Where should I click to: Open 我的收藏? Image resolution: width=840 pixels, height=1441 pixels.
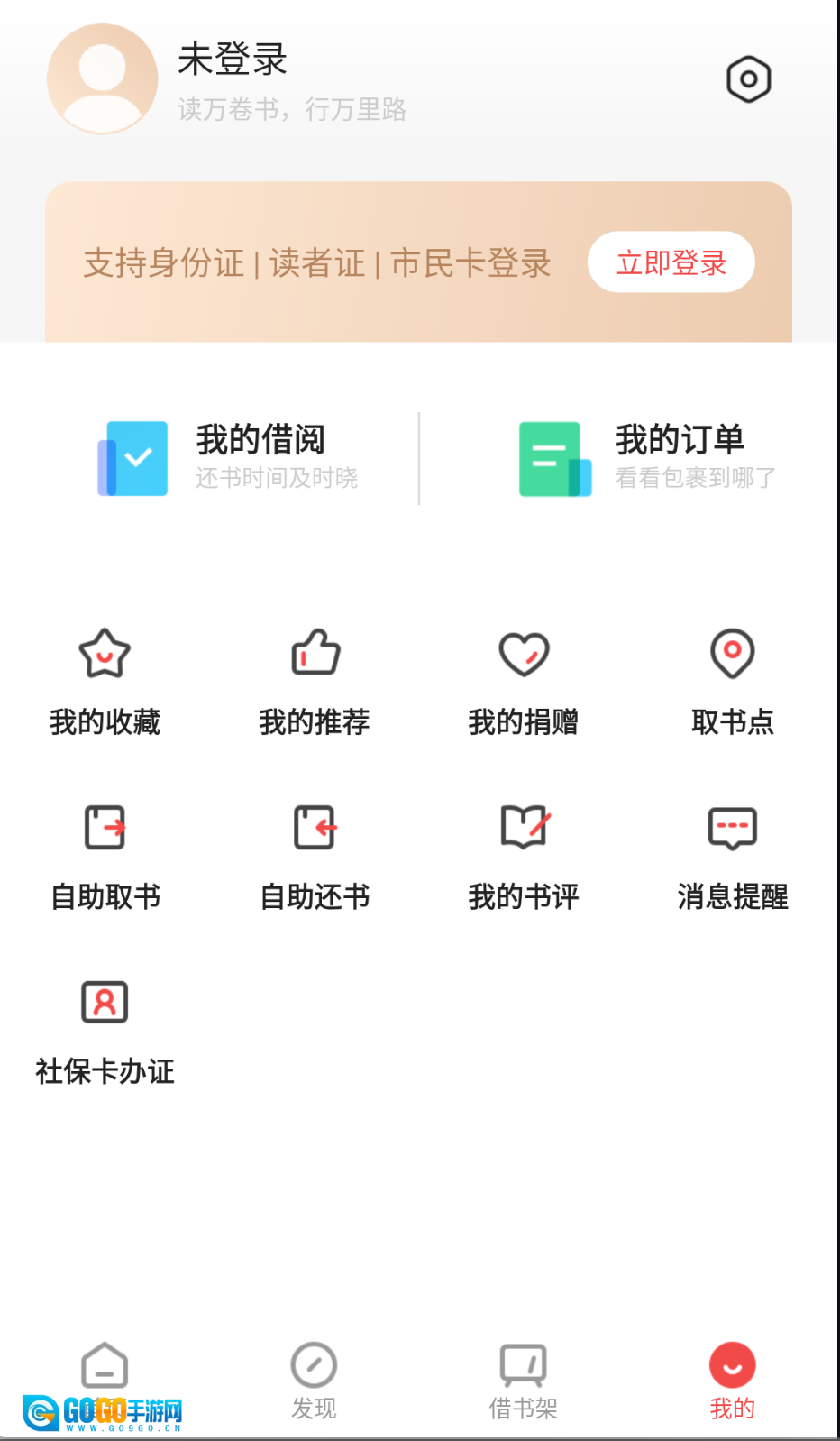click(x=105, y=679)
